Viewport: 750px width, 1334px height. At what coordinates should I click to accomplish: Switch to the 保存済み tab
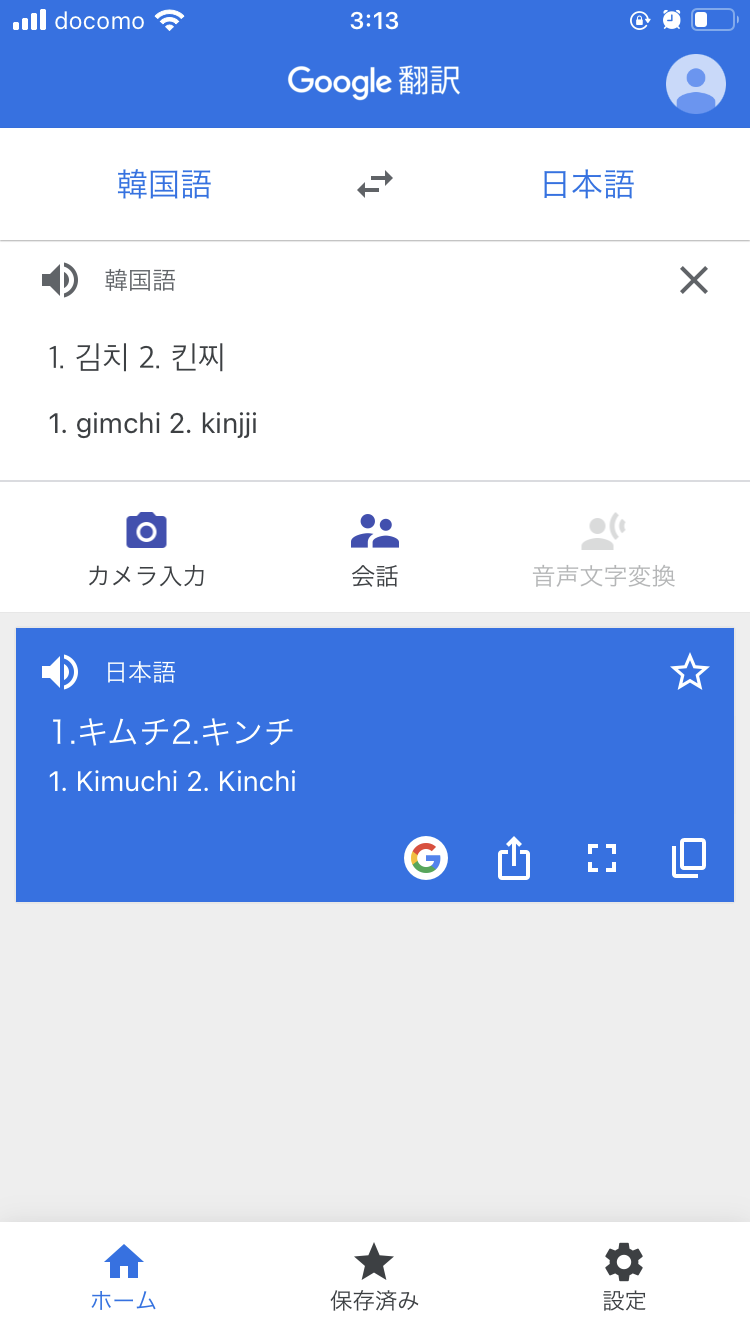coord(375,1277)
